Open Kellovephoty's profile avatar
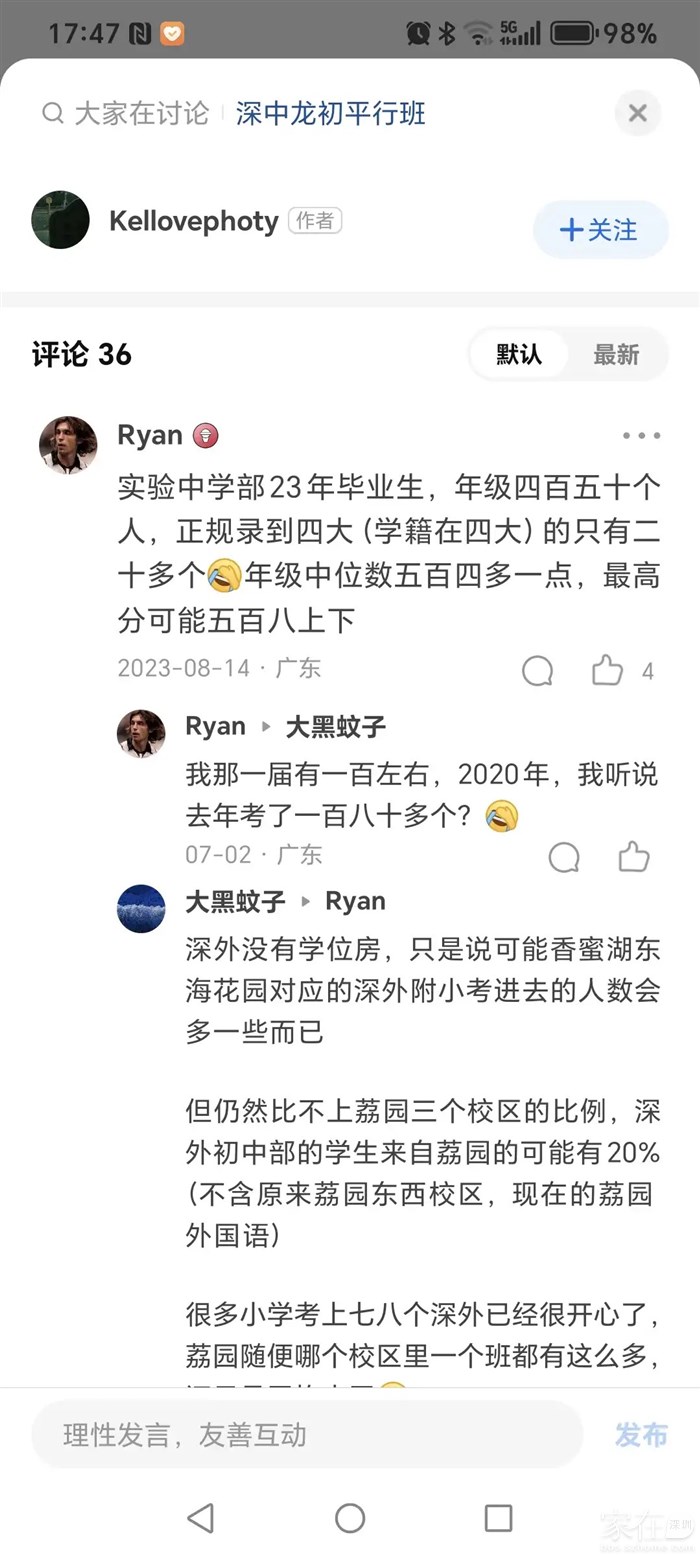This screenshot has height=1555, width=700. pyautogui.click(x=61, y=220)
